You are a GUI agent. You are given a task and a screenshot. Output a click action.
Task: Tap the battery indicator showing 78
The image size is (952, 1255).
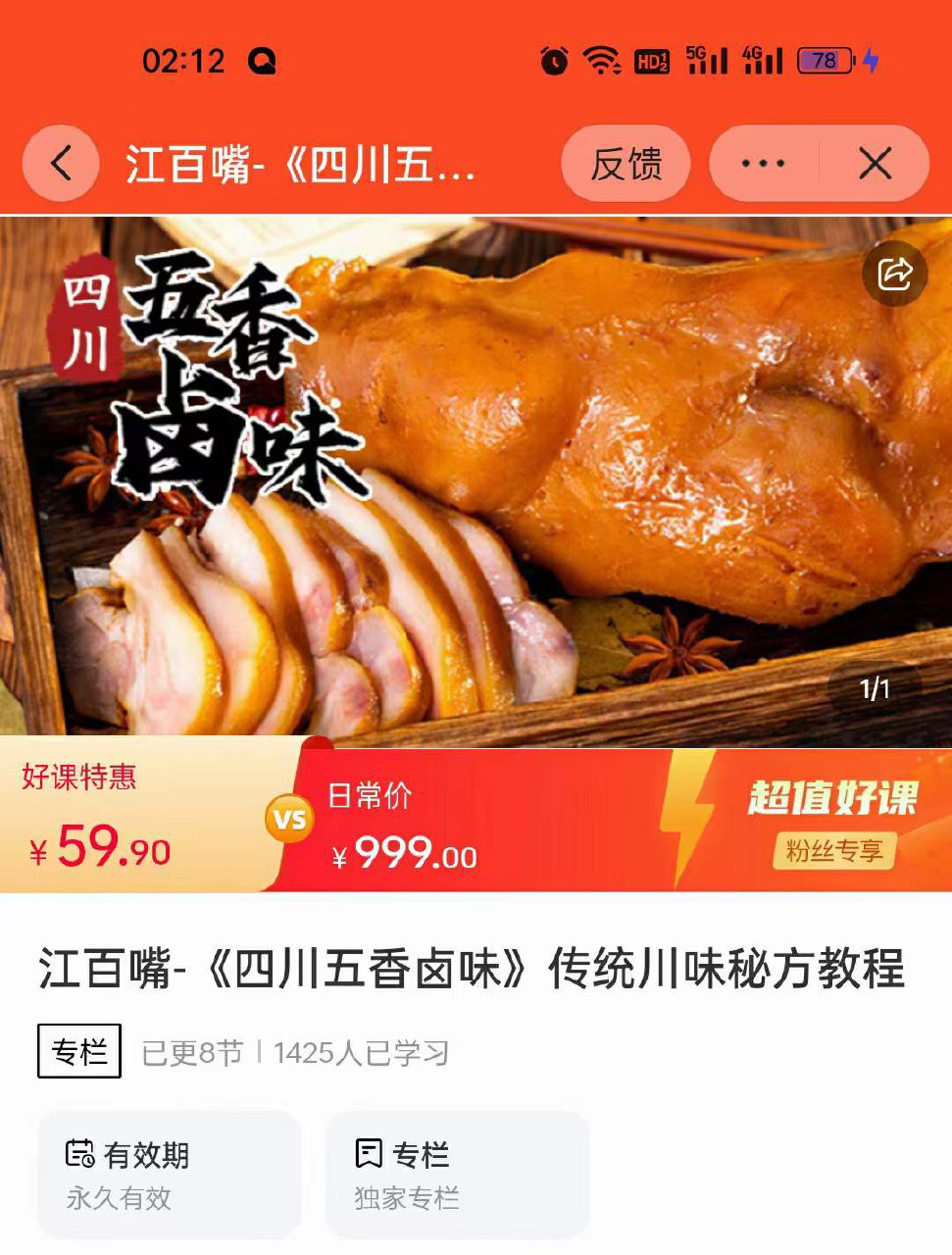click(824, 61)
